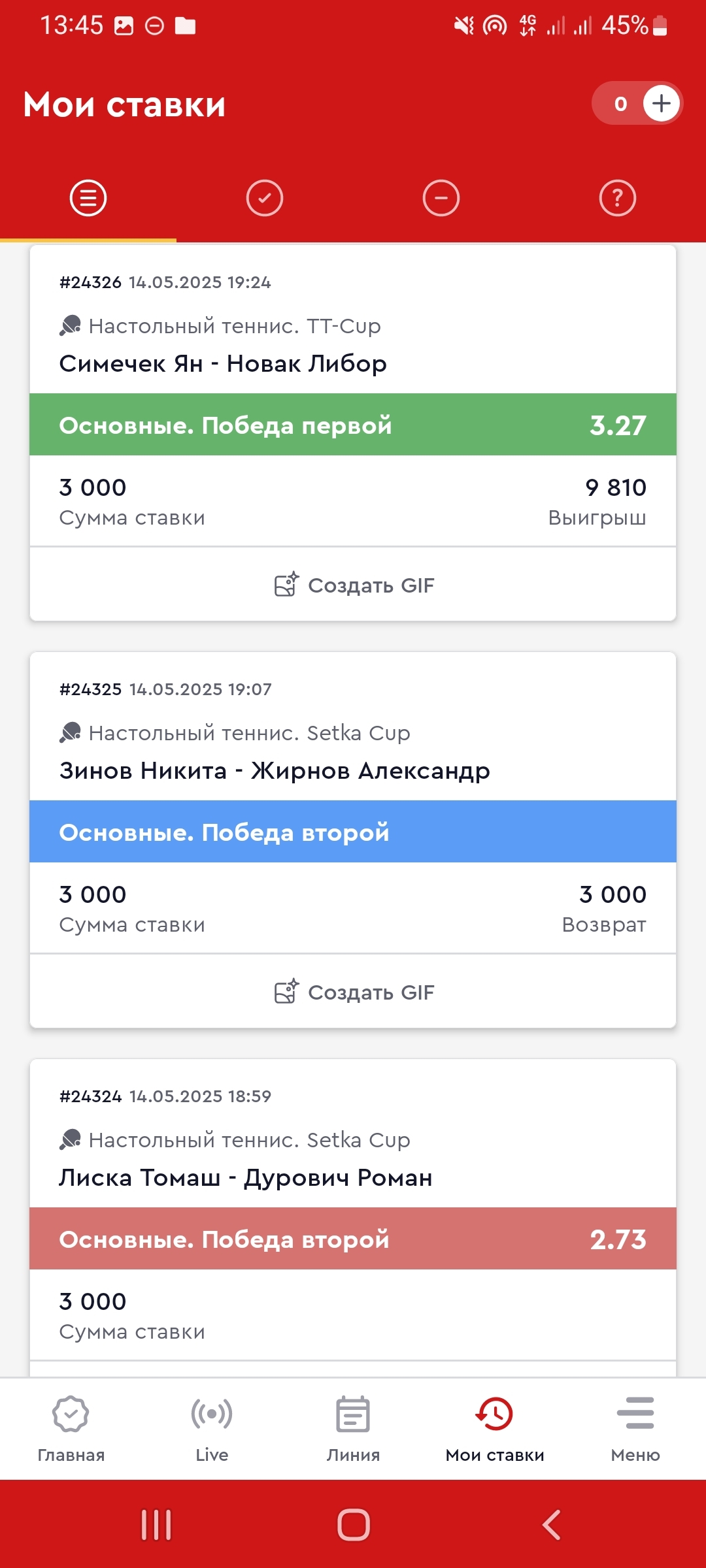The height and width of the screenshot is (1568, 706).
Task: Go to the system home screen
Action: tap(354, 1525)
